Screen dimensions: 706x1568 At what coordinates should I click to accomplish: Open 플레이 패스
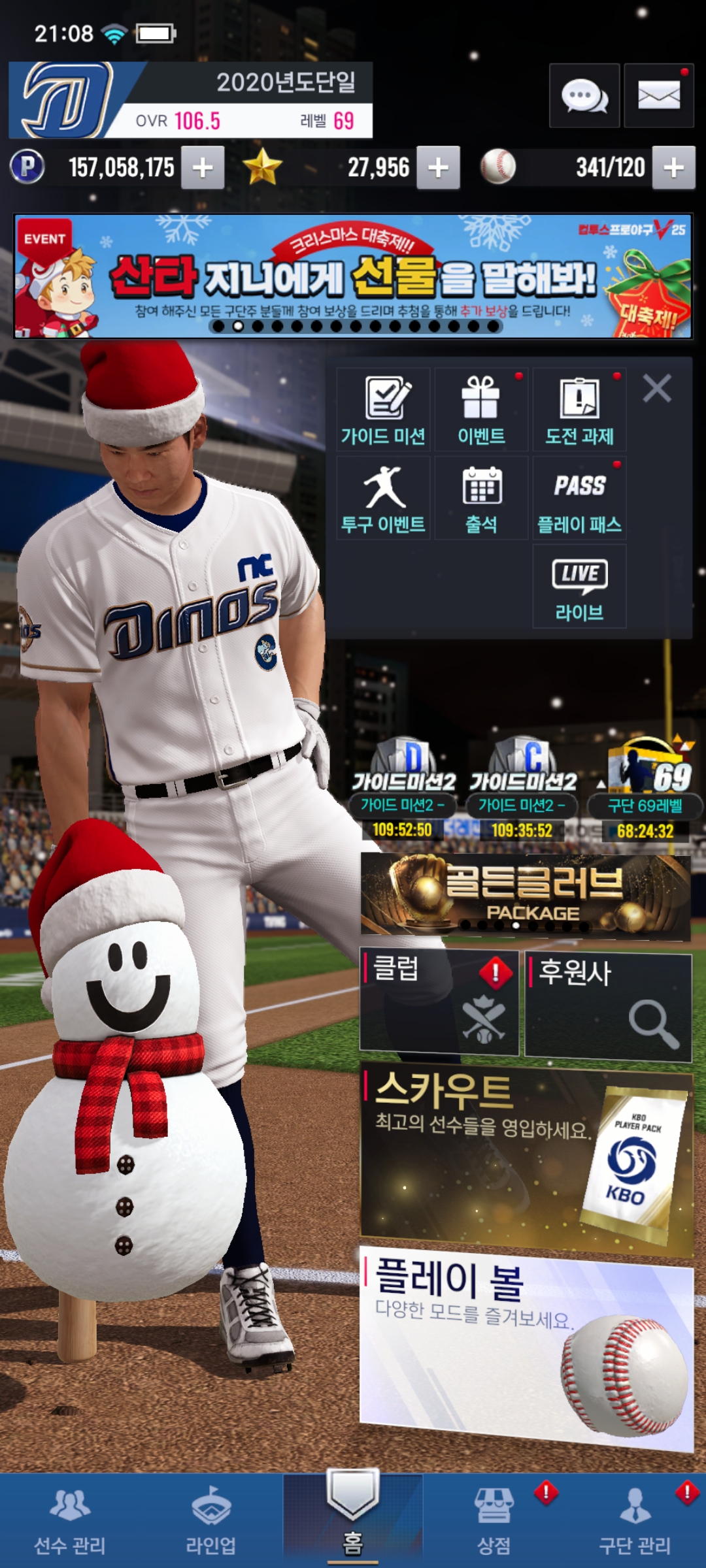click(x=579, y=498)
